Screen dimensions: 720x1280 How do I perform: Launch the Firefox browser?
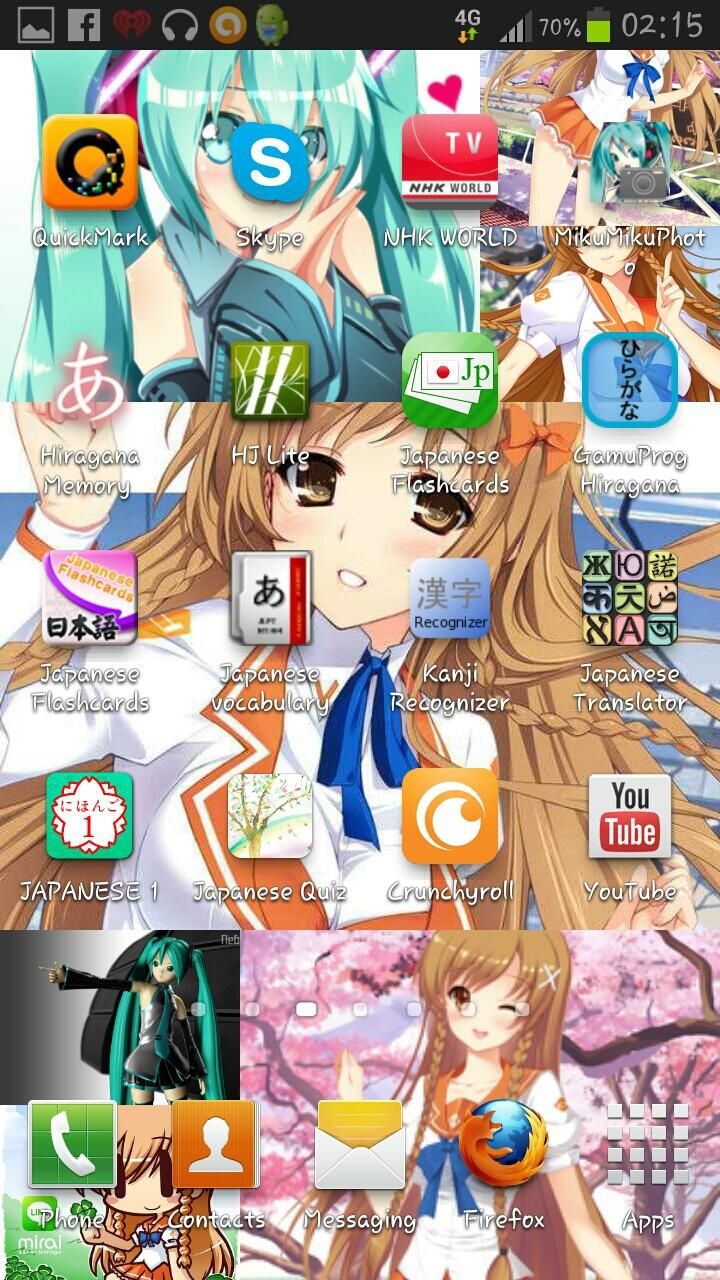[504, 1145]
